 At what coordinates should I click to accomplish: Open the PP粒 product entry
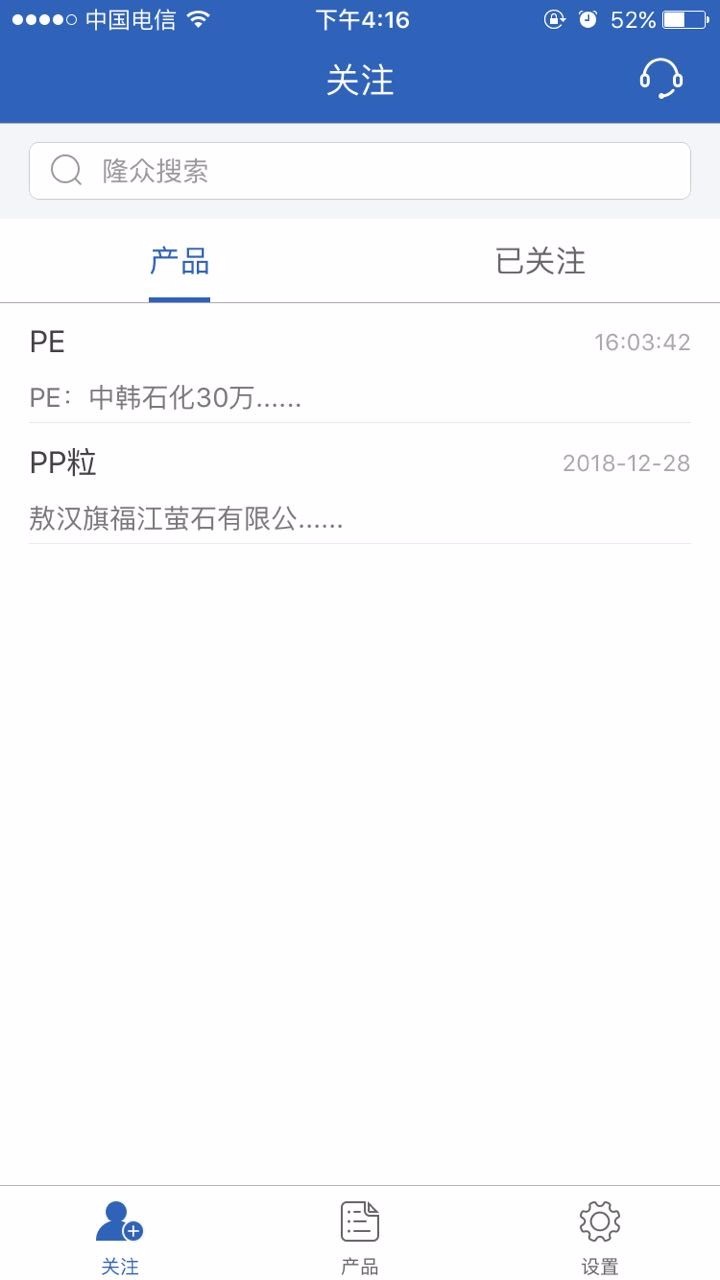coord(62,462)
